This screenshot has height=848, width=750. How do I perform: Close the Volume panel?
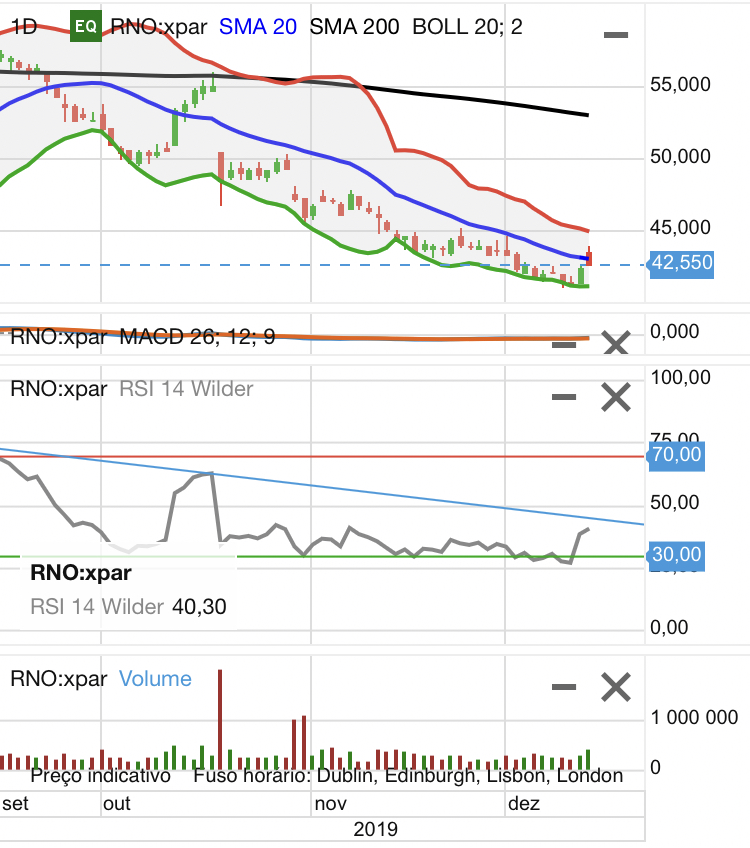coord(616,687)
